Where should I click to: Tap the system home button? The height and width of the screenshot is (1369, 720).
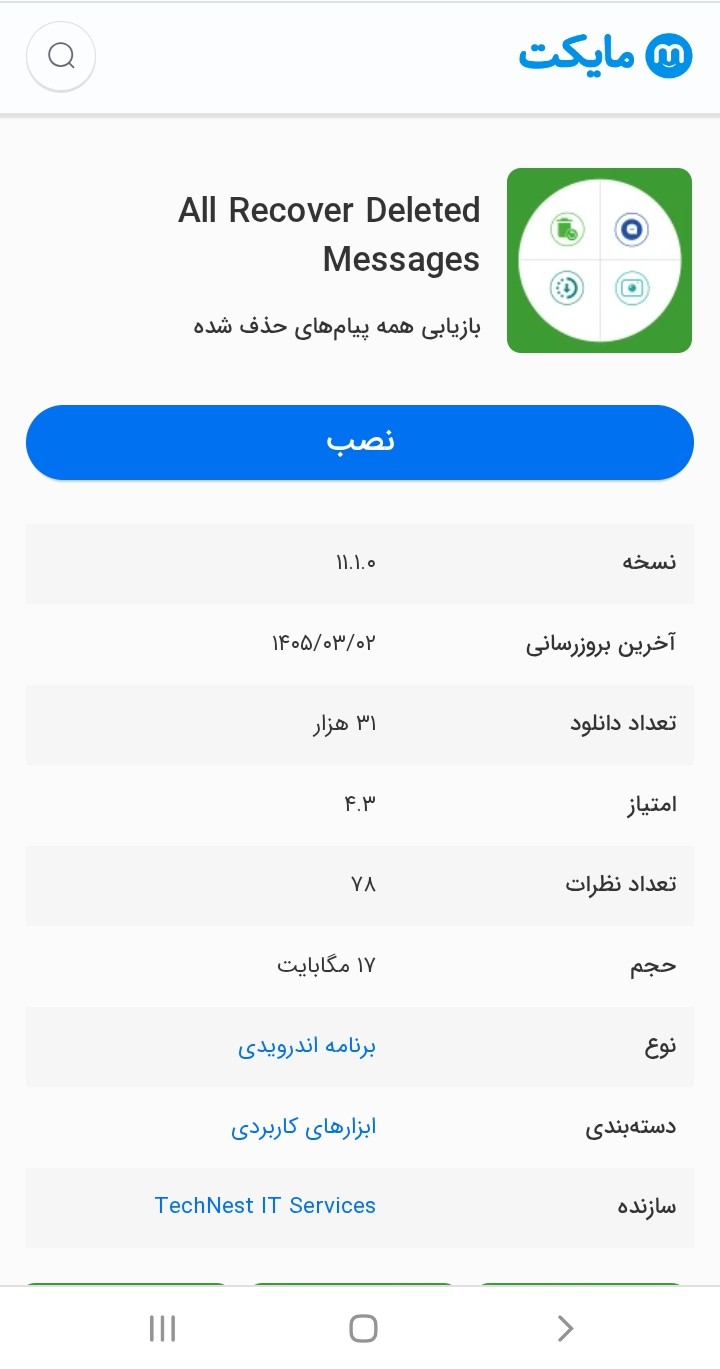point(363,1328)
